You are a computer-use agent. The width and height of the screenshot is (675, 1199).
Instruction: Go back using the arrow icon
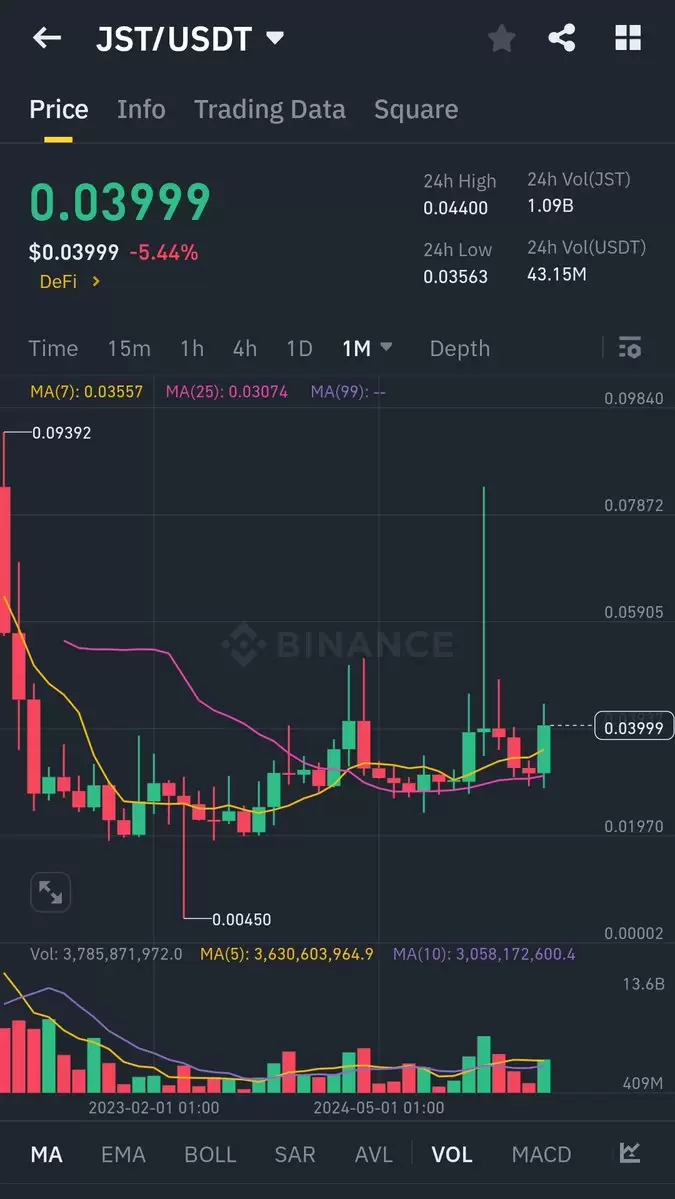[47, 38]
